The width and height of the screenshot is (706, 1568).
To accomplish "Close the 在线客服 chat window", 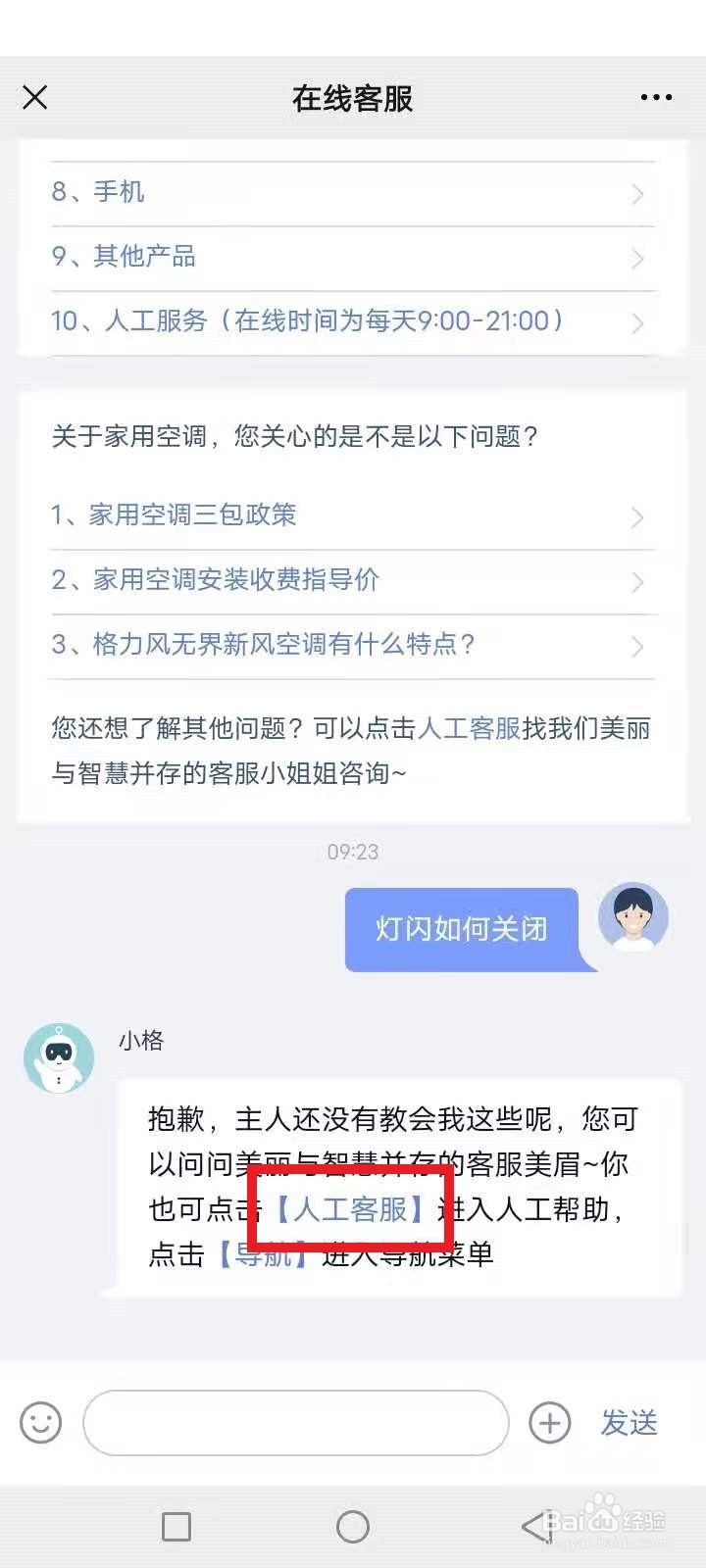I will 34,98.
